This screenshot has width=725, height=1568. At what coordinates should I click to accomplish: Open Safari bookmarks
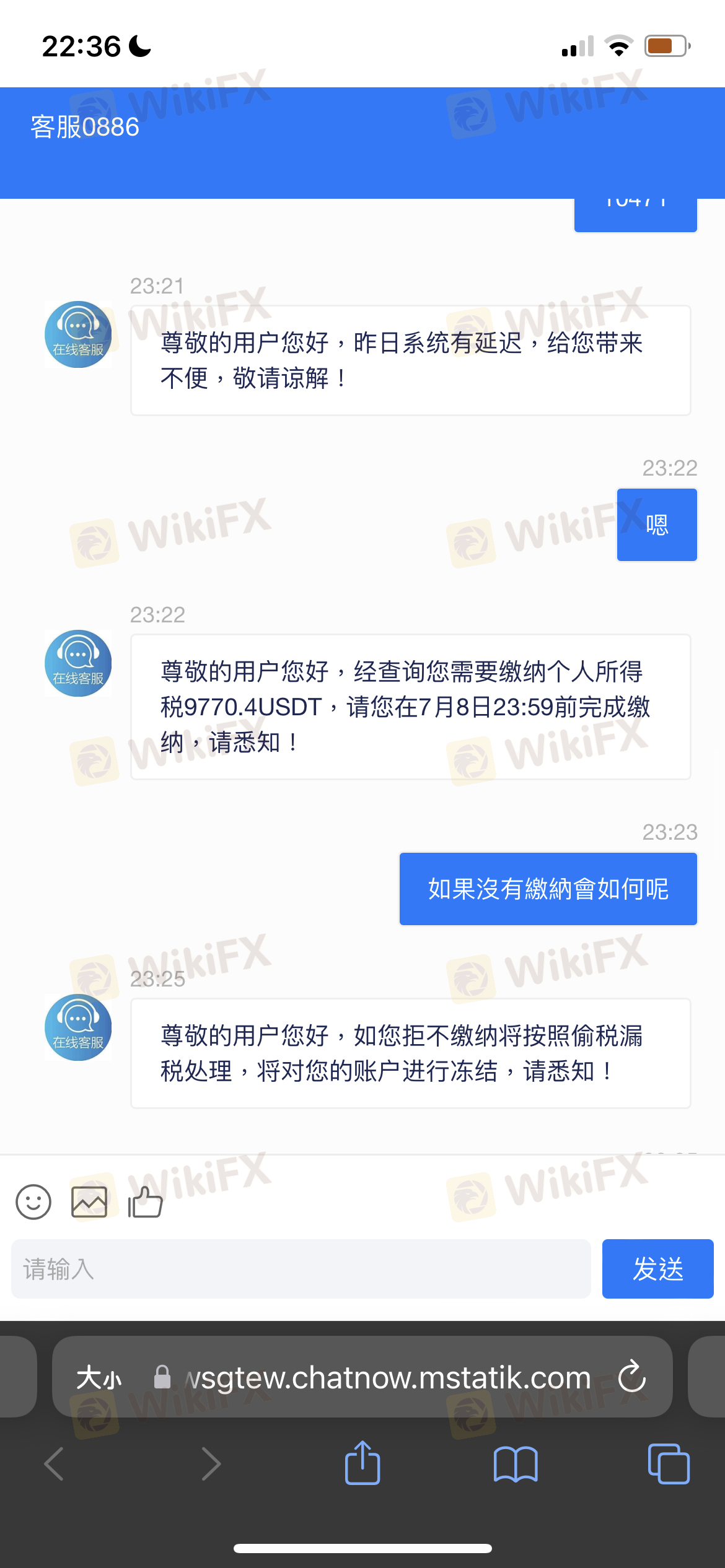pos(516,1464)
